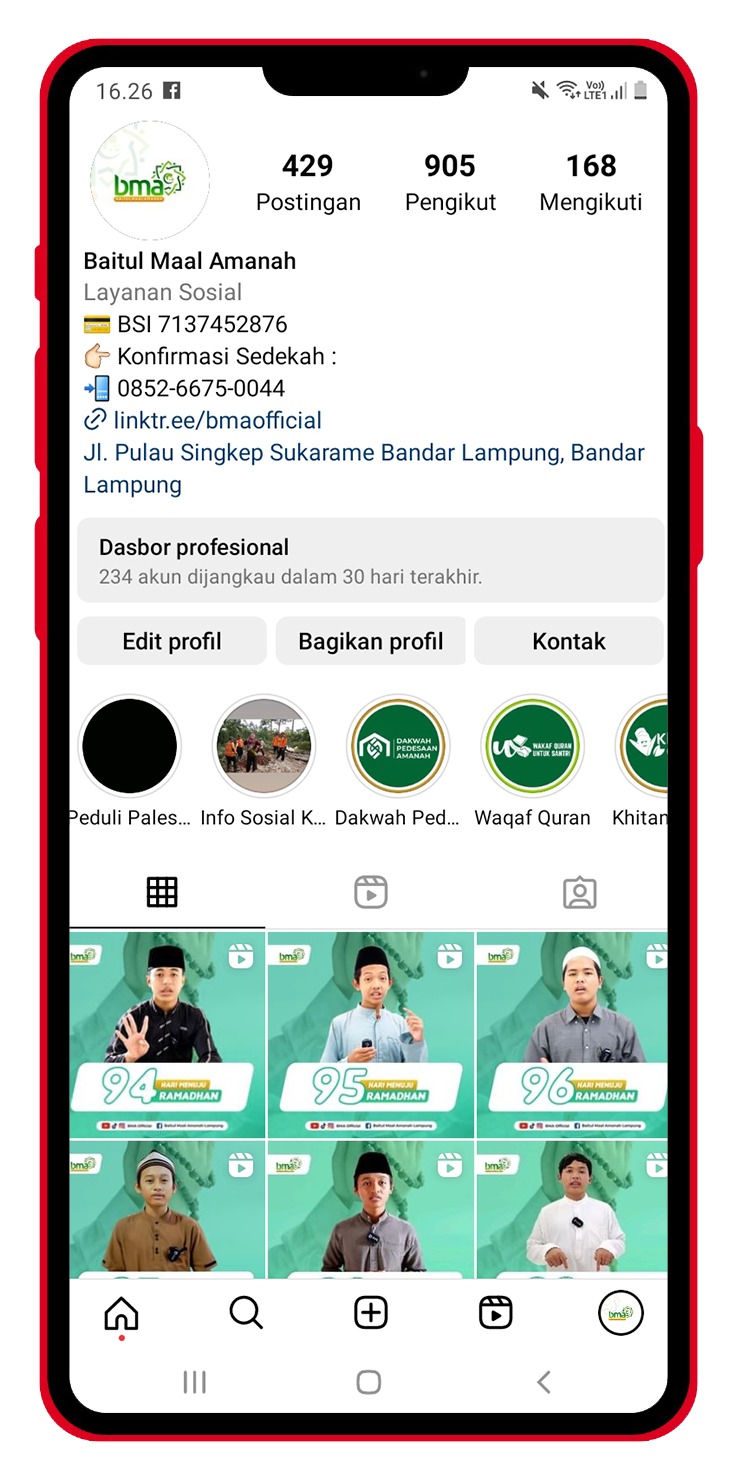The width and height of the screenshot is (744, 1480).
Task: Open the 96 Hari Menuju Ramadhan post
Action: (x=572, y=1034)
